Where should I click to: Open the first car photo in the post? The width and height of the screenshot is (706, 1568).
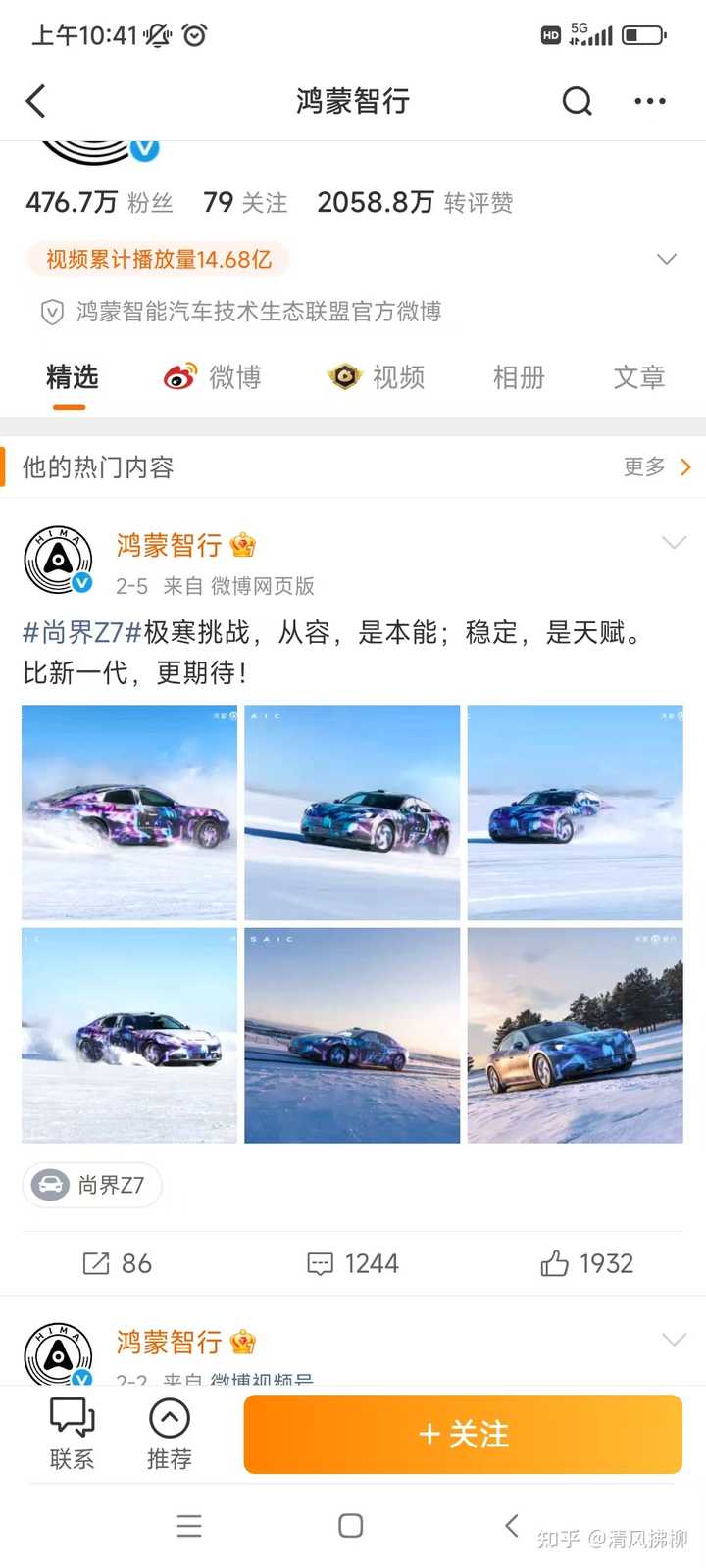click(x=129, y=812)
